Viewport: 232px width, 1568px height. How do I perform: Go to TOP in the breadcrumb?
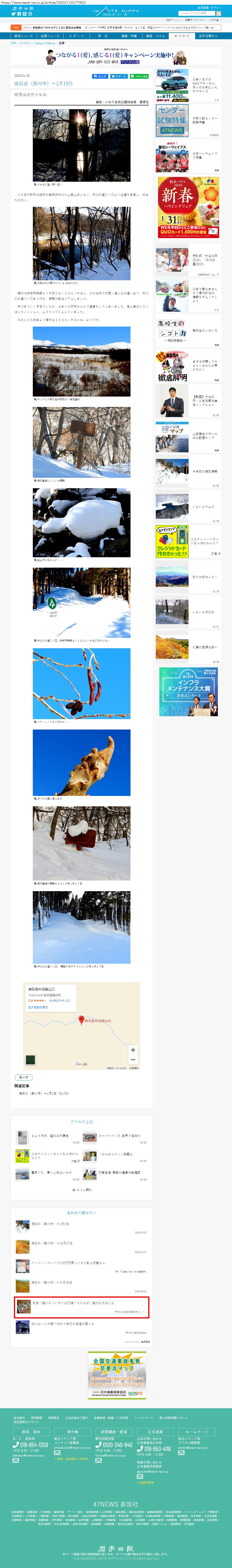[13, 43]
